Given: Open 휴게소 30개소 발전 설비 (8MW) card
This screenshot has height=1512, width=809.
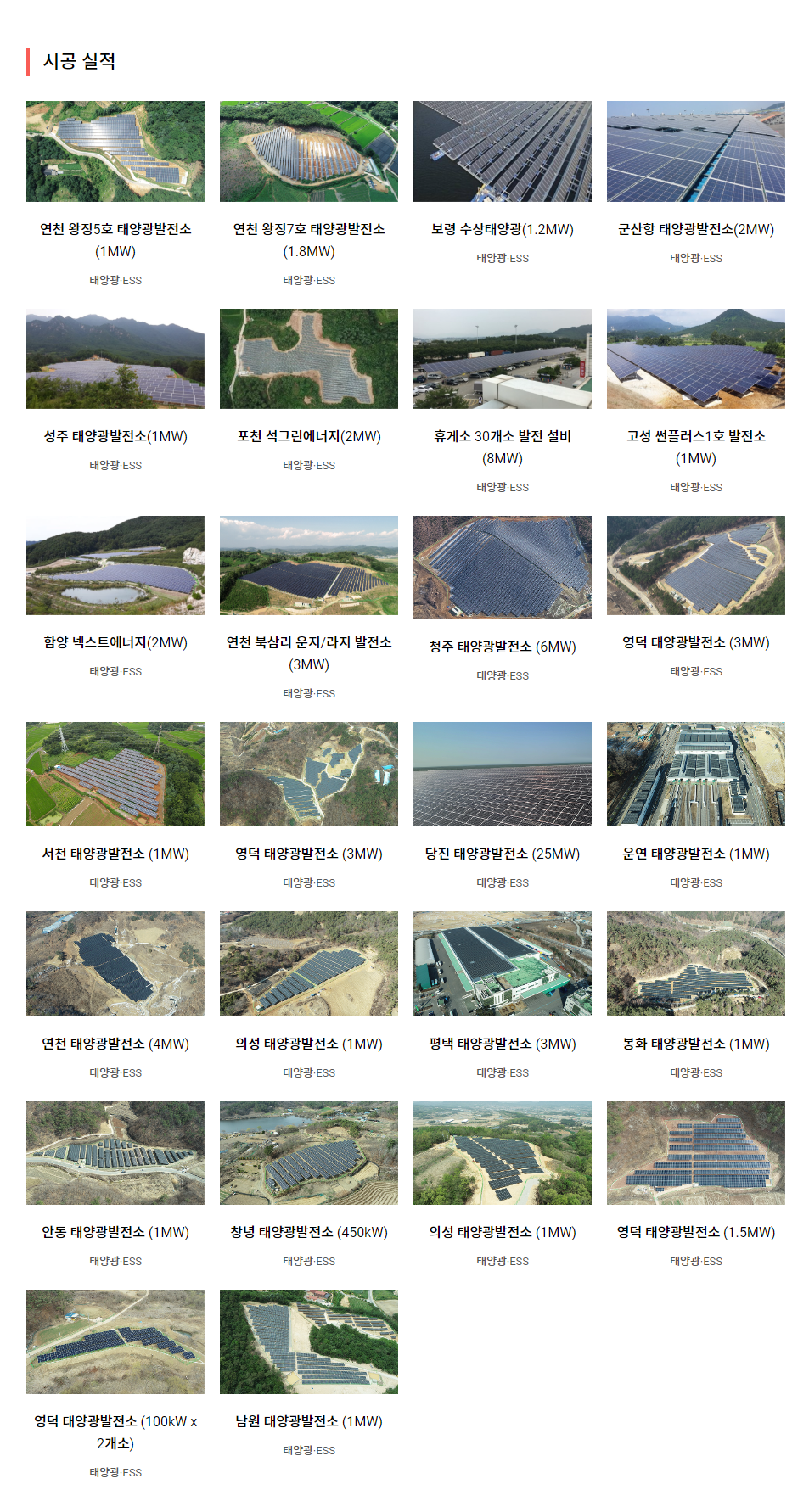Looking at the screenshot, I should pos(502,359).
